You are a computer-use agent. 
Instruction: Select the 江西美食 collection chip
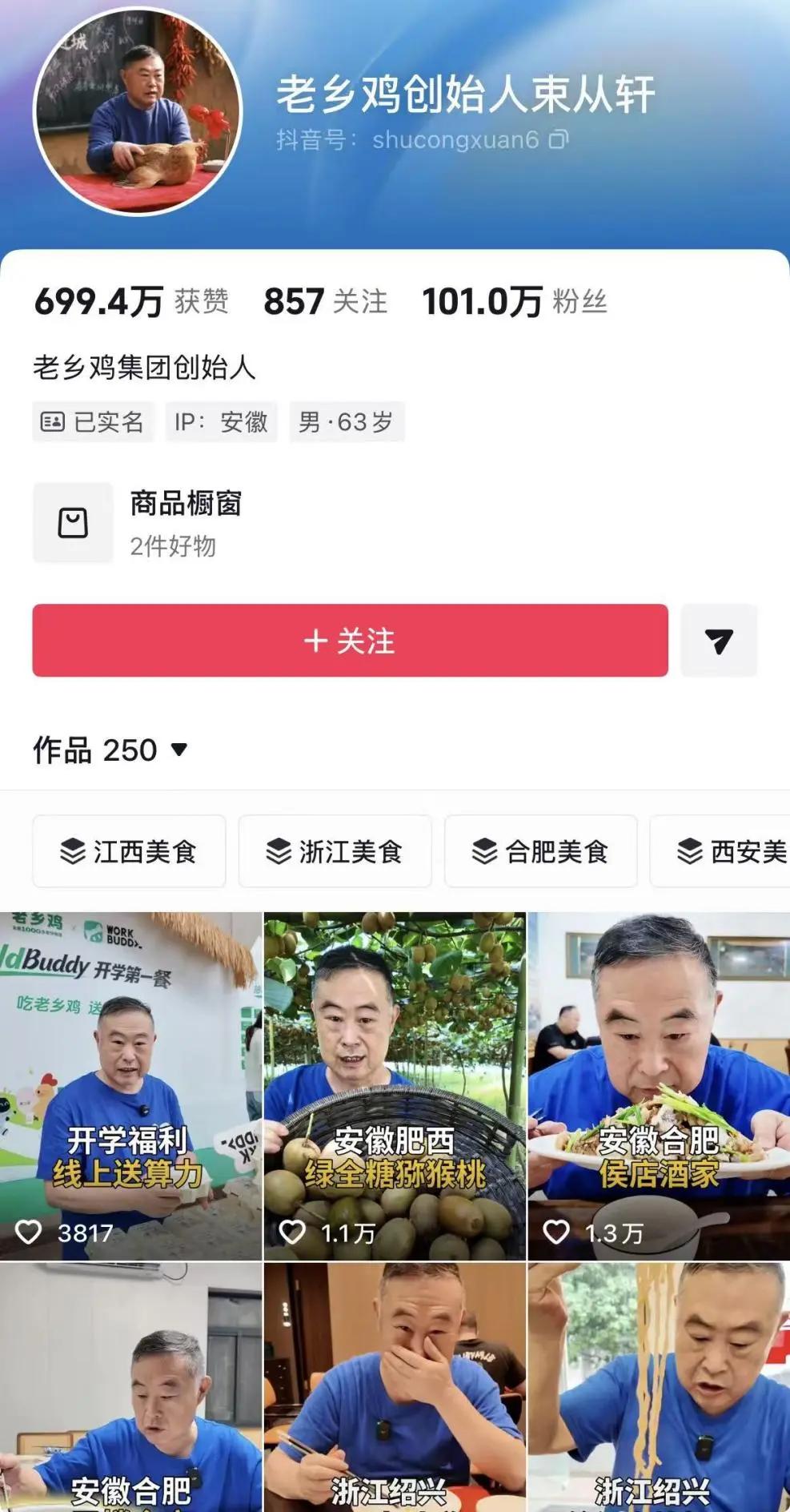(129, 851)
